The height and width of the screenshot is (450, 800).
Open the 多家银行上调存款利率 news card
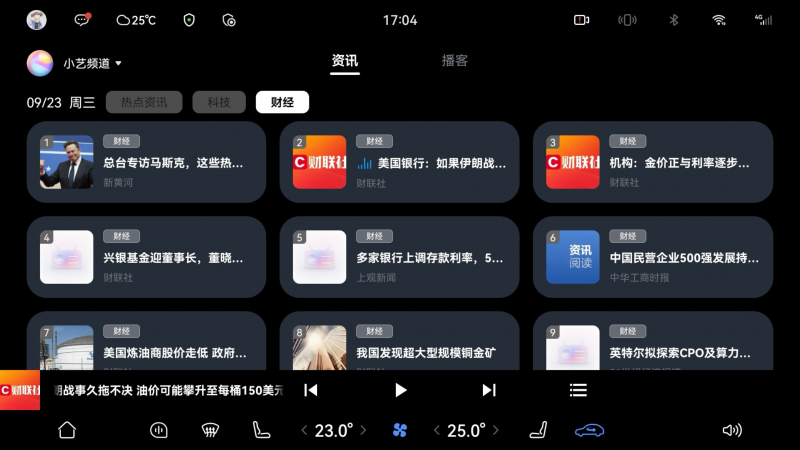click(x=399, y=257)
